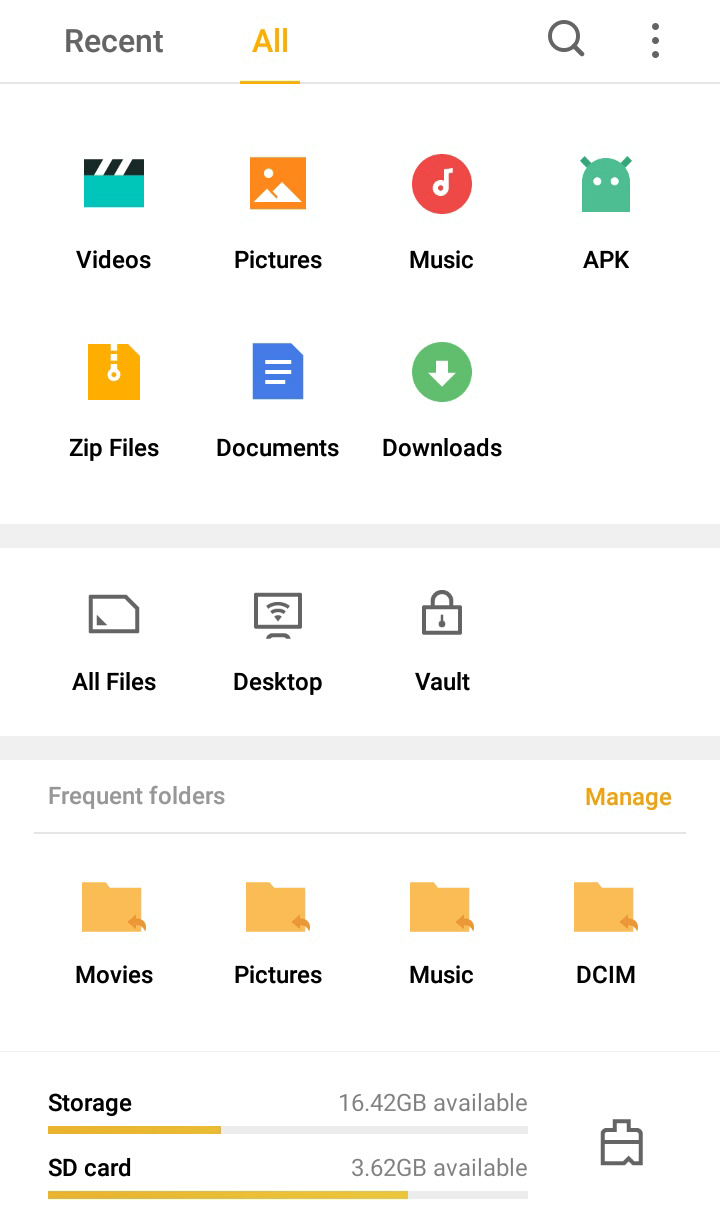Open Storage usage details
This screenshot has width=720, height=1232.
click(287, 1110)
